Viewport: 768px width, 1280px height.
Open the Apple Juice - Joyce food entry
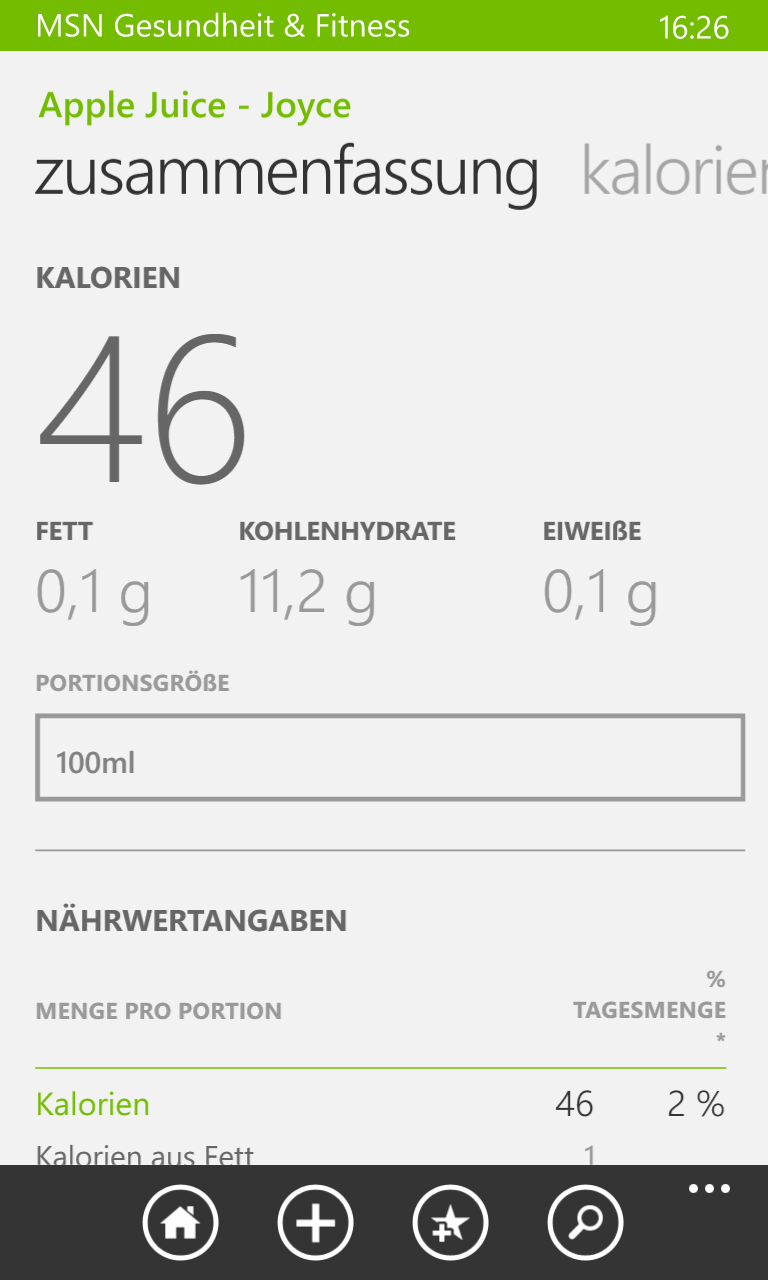pos(194,105)
